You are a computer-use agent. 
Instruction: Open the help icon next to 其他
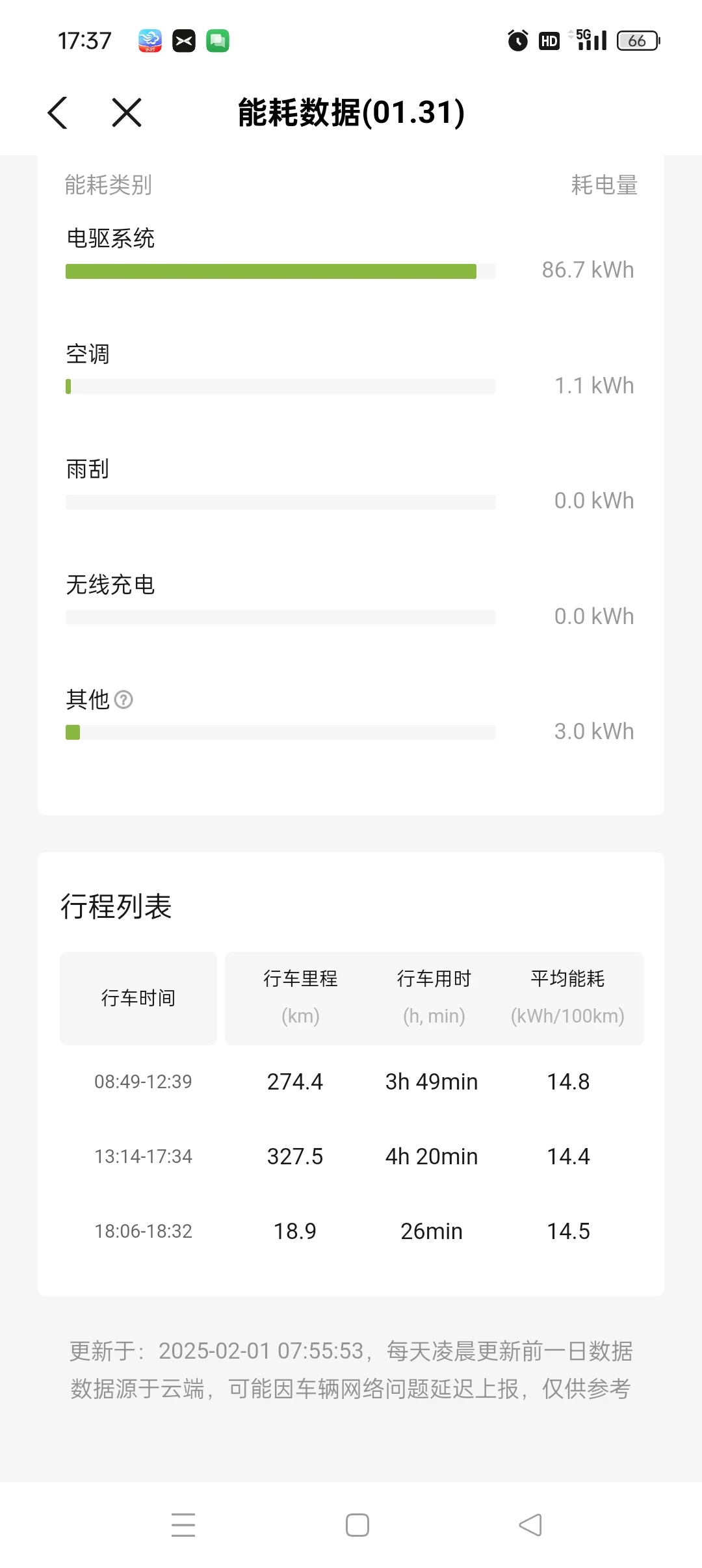[123, 699]
